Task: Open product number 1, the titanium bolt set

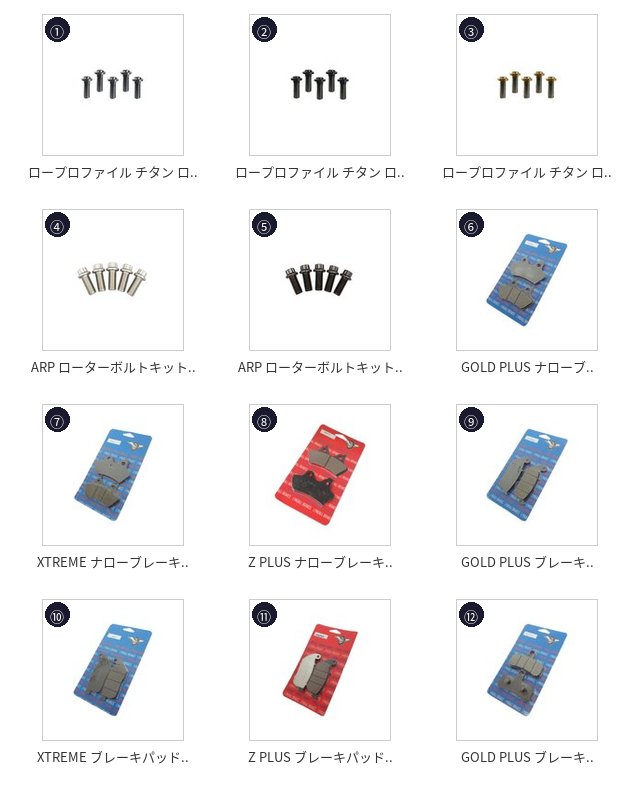Action: 113,85
